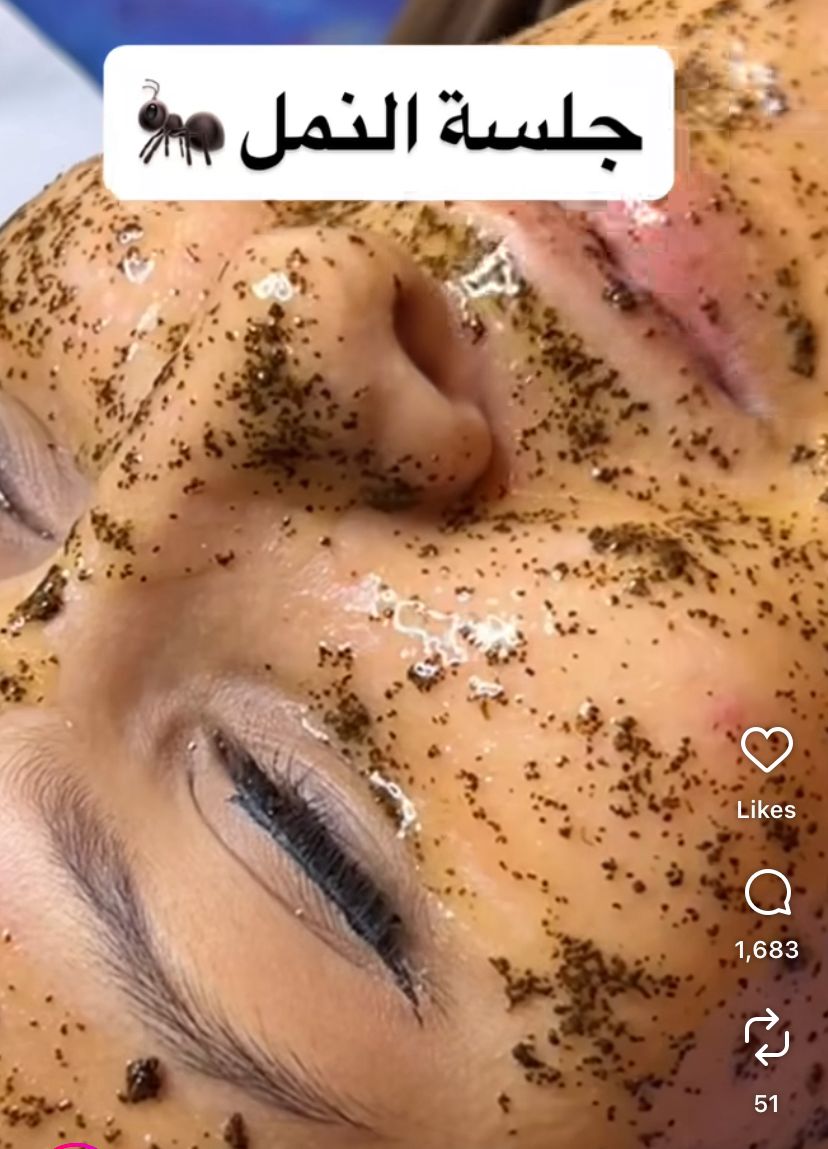Open the comments with 1,683 replies
This screenshot has height=1149, width=828.
767,893
